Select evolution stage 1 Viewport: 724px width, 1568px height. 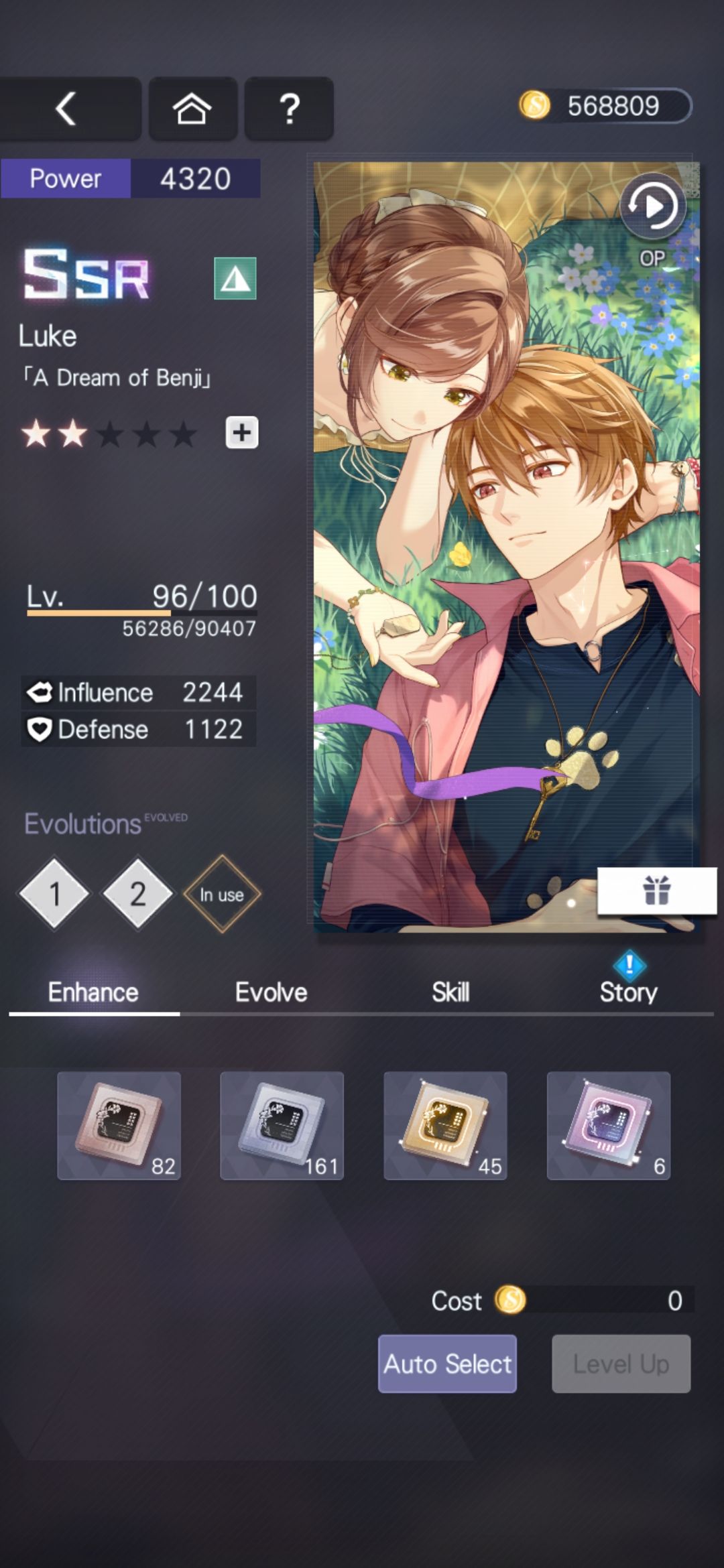55,894
